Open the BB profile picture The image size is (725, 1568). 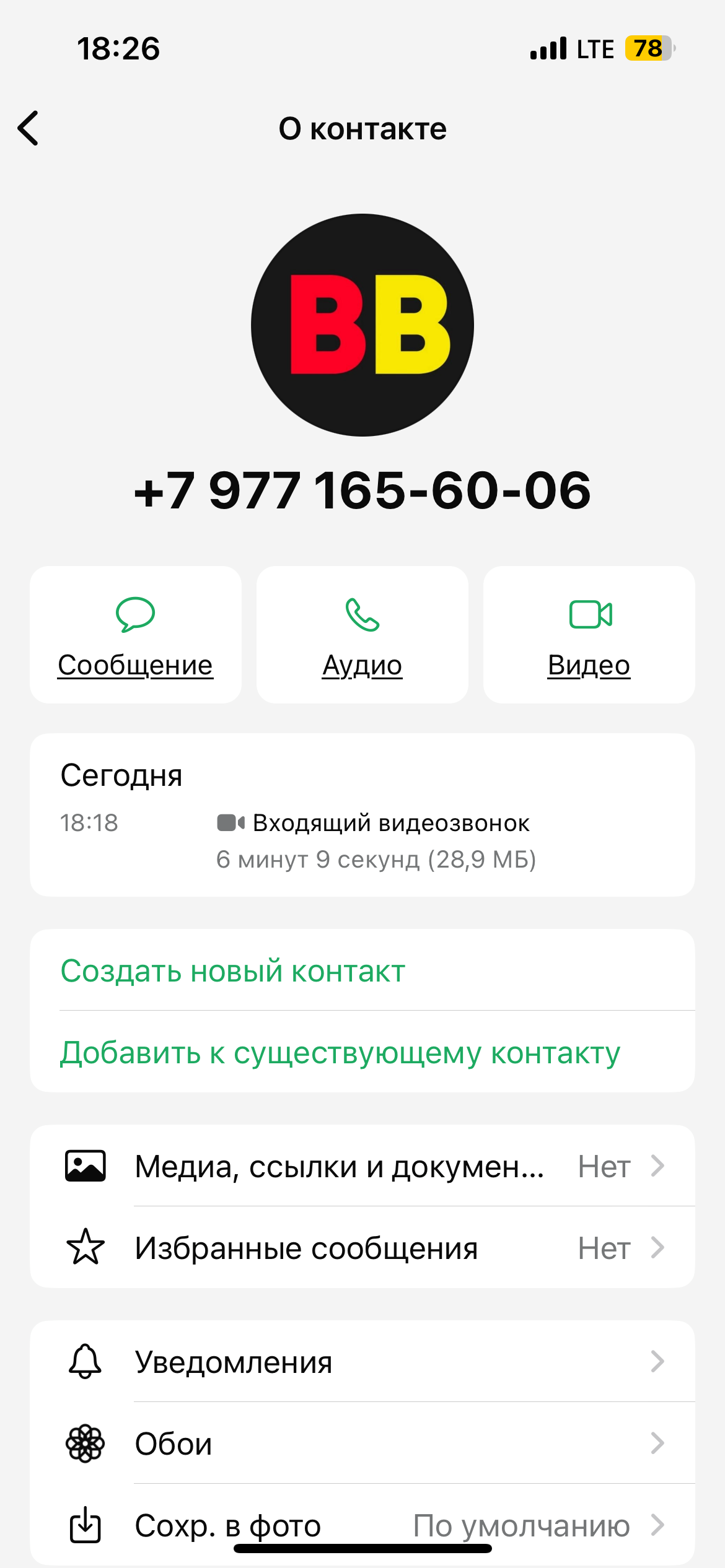pyautogui.click(x=362, y=325)
